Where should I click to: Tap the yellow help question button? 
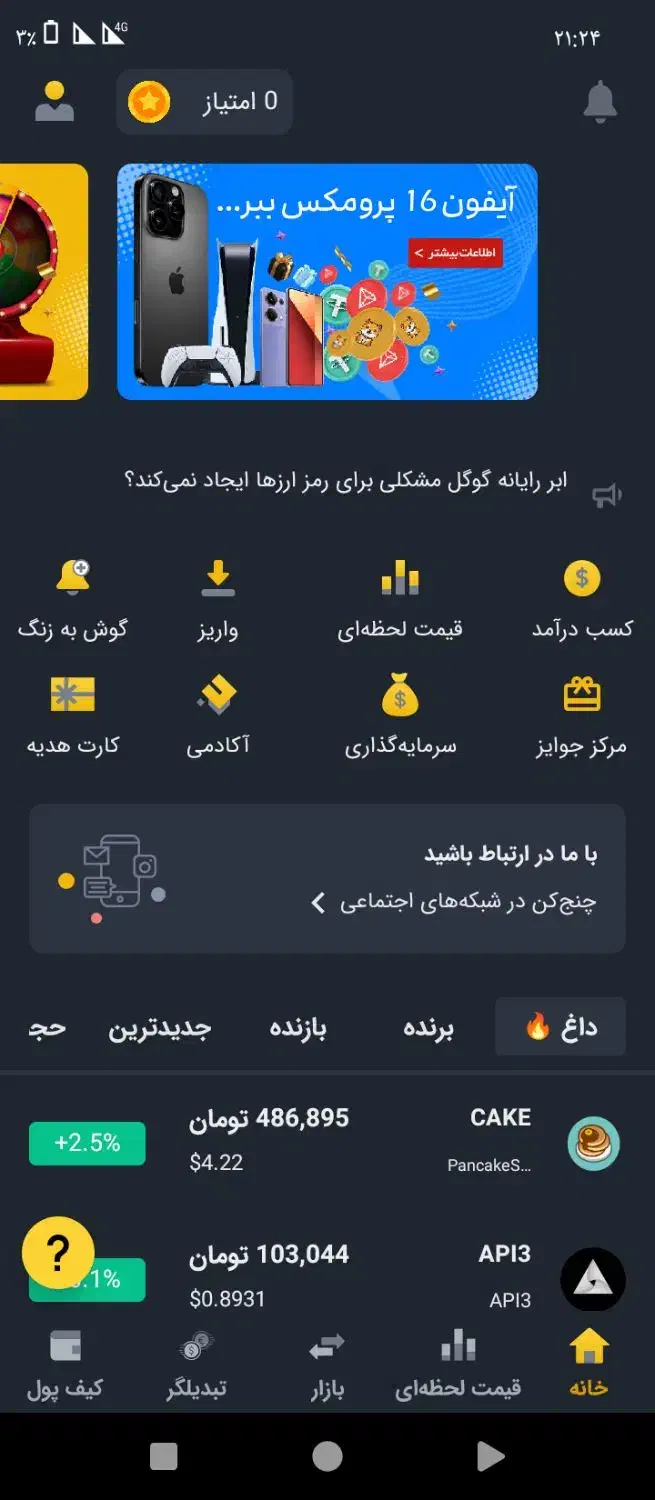pyautogui.click(x=58, y=1252)
